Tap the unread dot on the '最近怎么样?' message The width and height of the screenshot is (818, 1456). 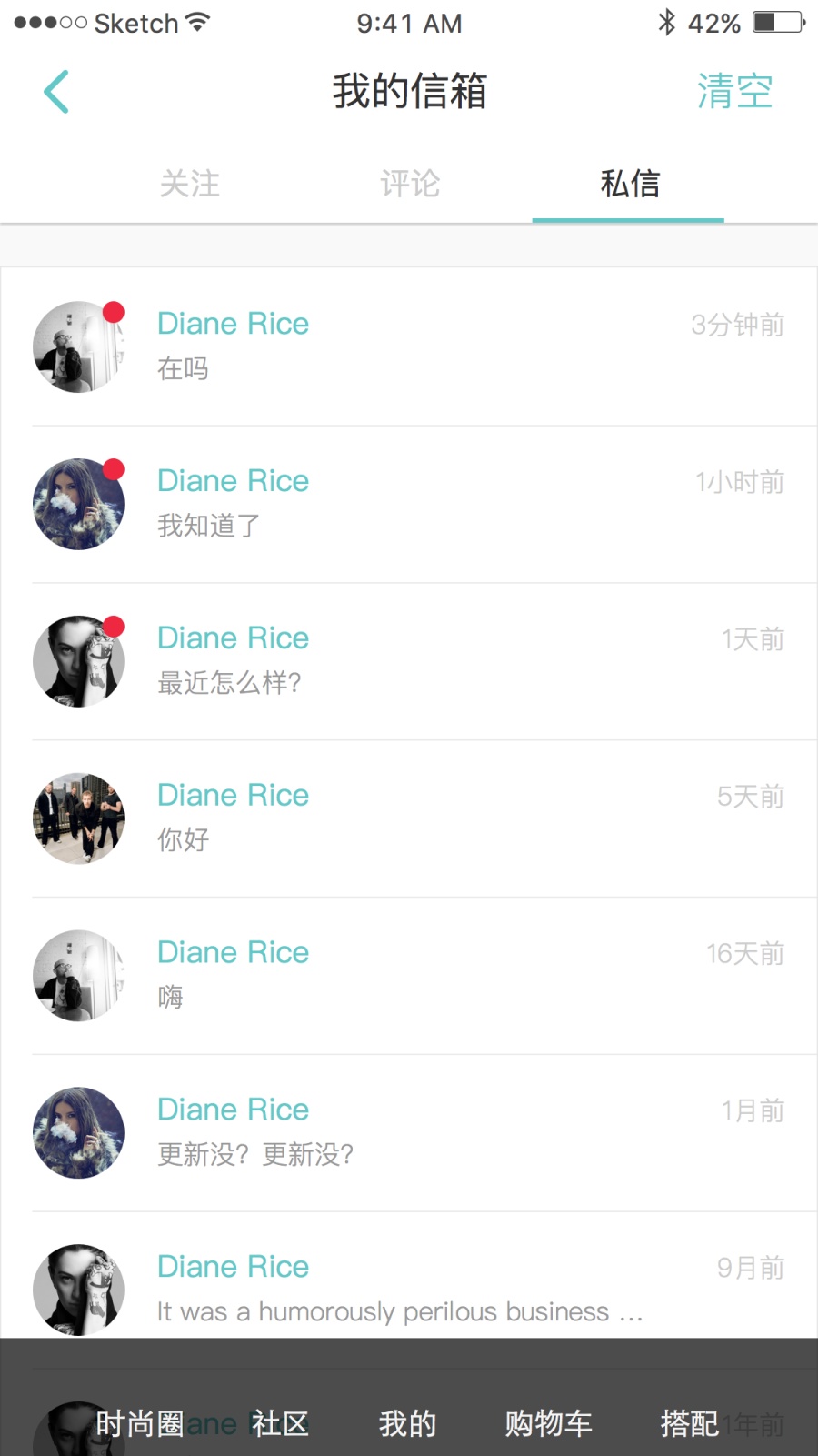tap(115, 626)
